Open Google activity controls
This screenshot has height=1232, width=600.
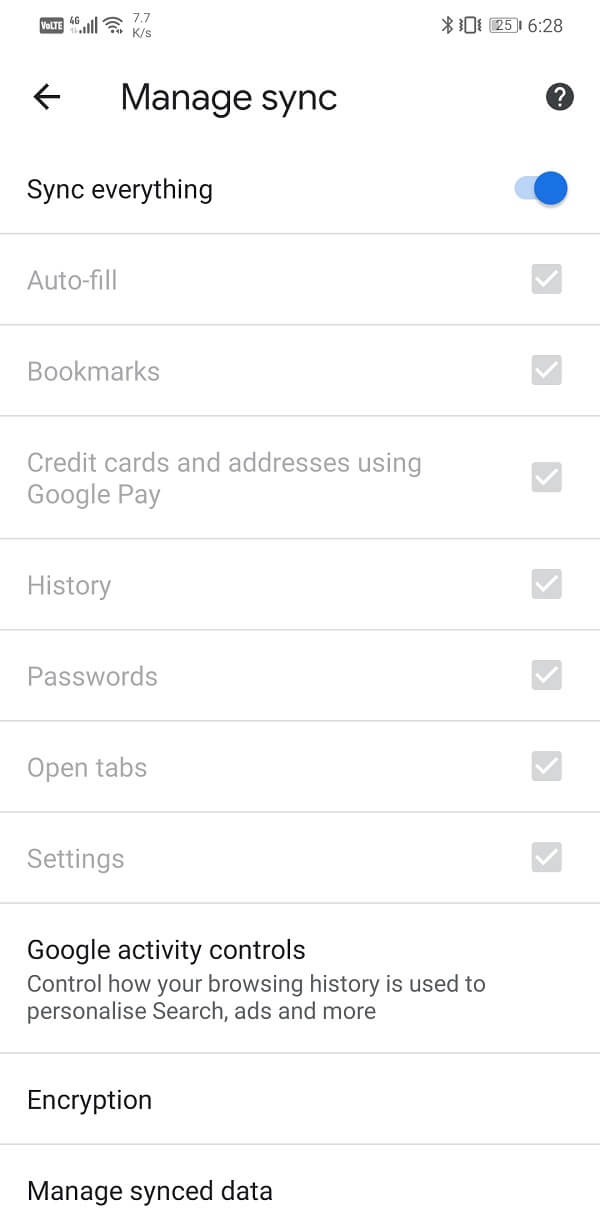(300, 979)
